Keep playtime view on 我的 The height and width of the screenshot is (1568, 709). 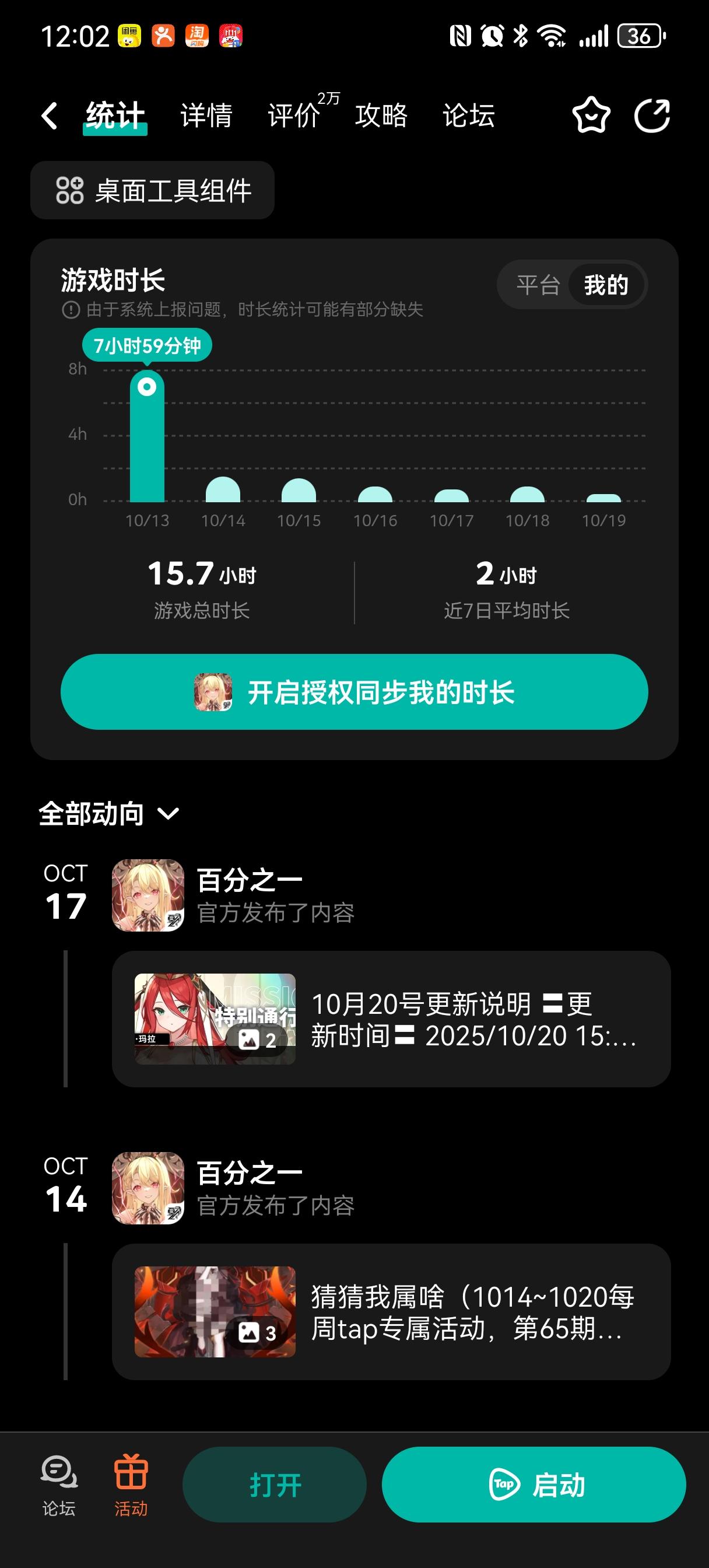click(x=606, y=283)
